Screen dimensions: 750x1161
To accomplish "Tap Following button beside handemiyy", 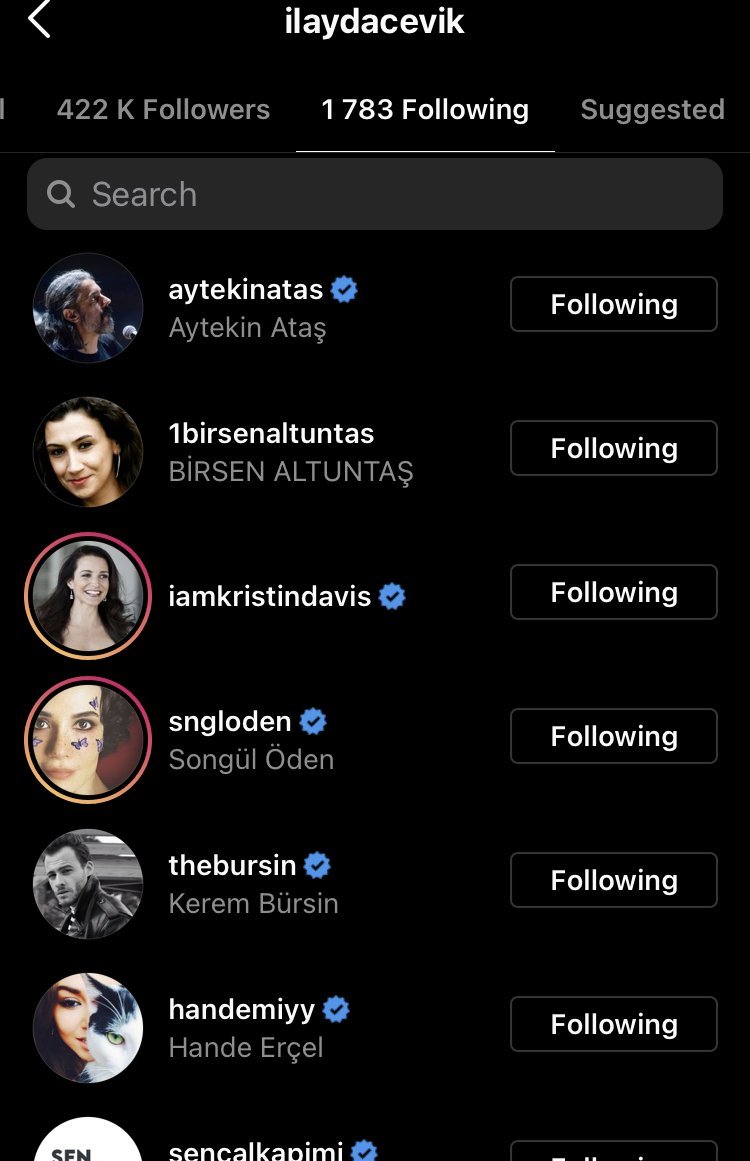I will (x=614, y=1024).
